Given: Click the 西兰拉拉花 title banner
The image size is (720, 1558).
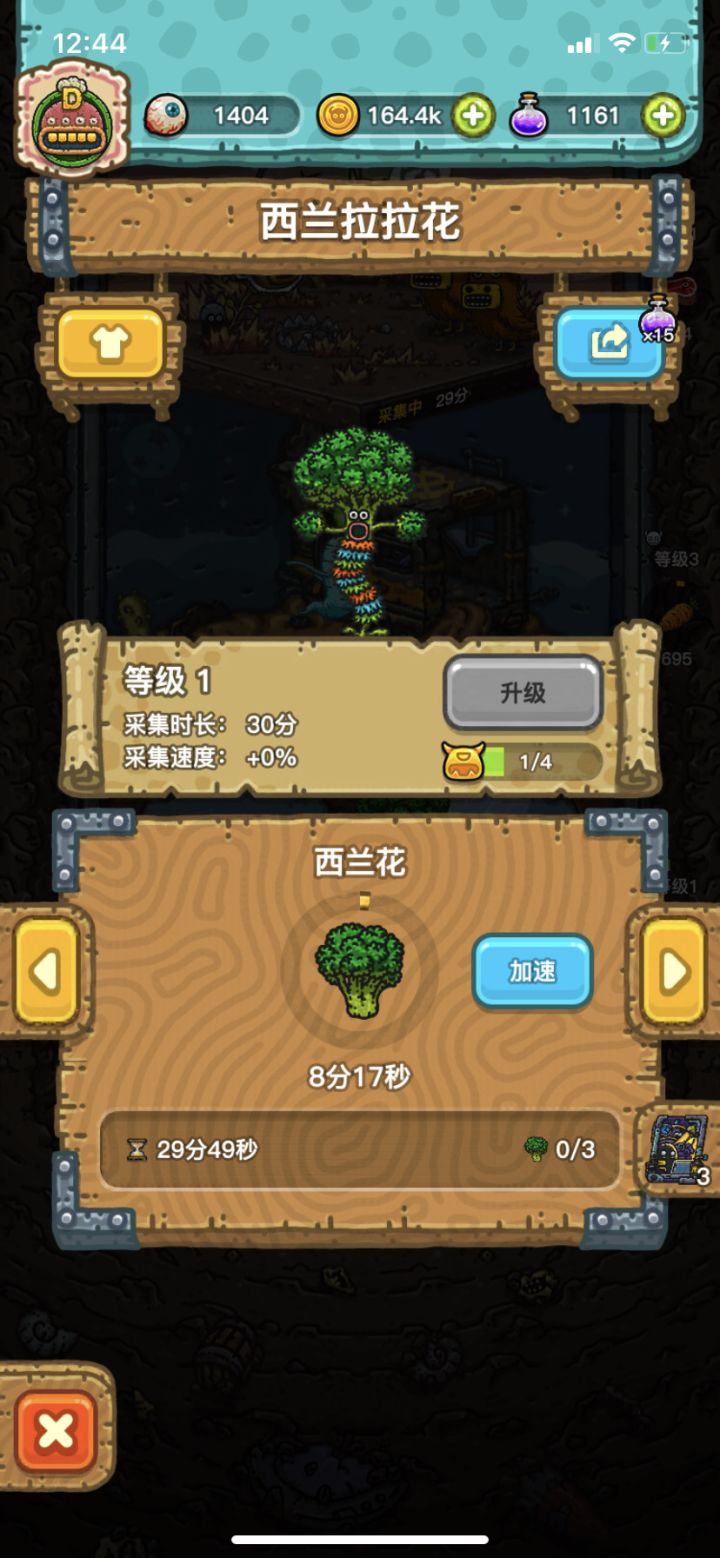Looking at the screenshot, I should pyautogui.click(x=360, y=221).
